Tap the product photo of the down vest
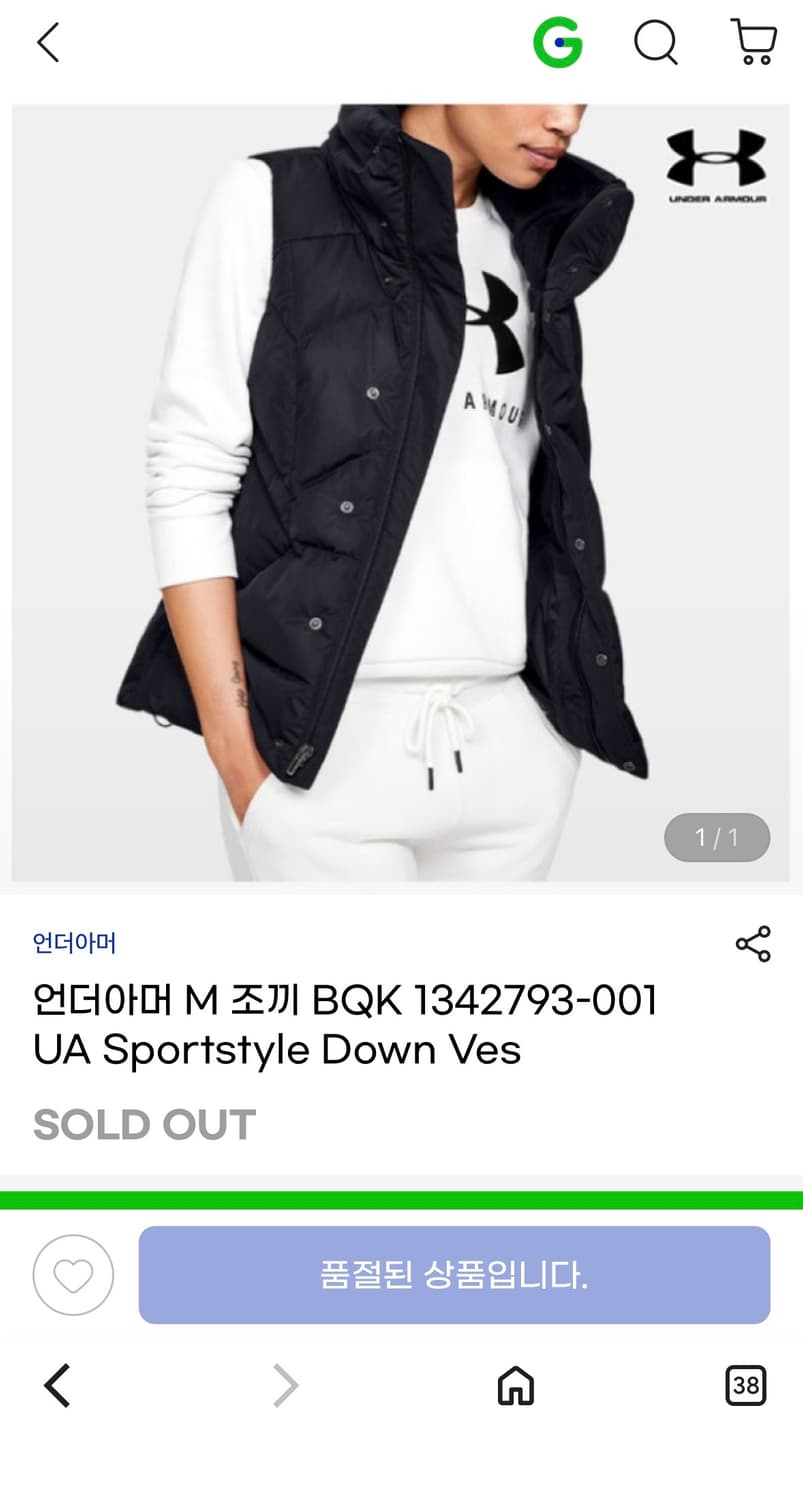803x1500 pixels. point(400,480)
